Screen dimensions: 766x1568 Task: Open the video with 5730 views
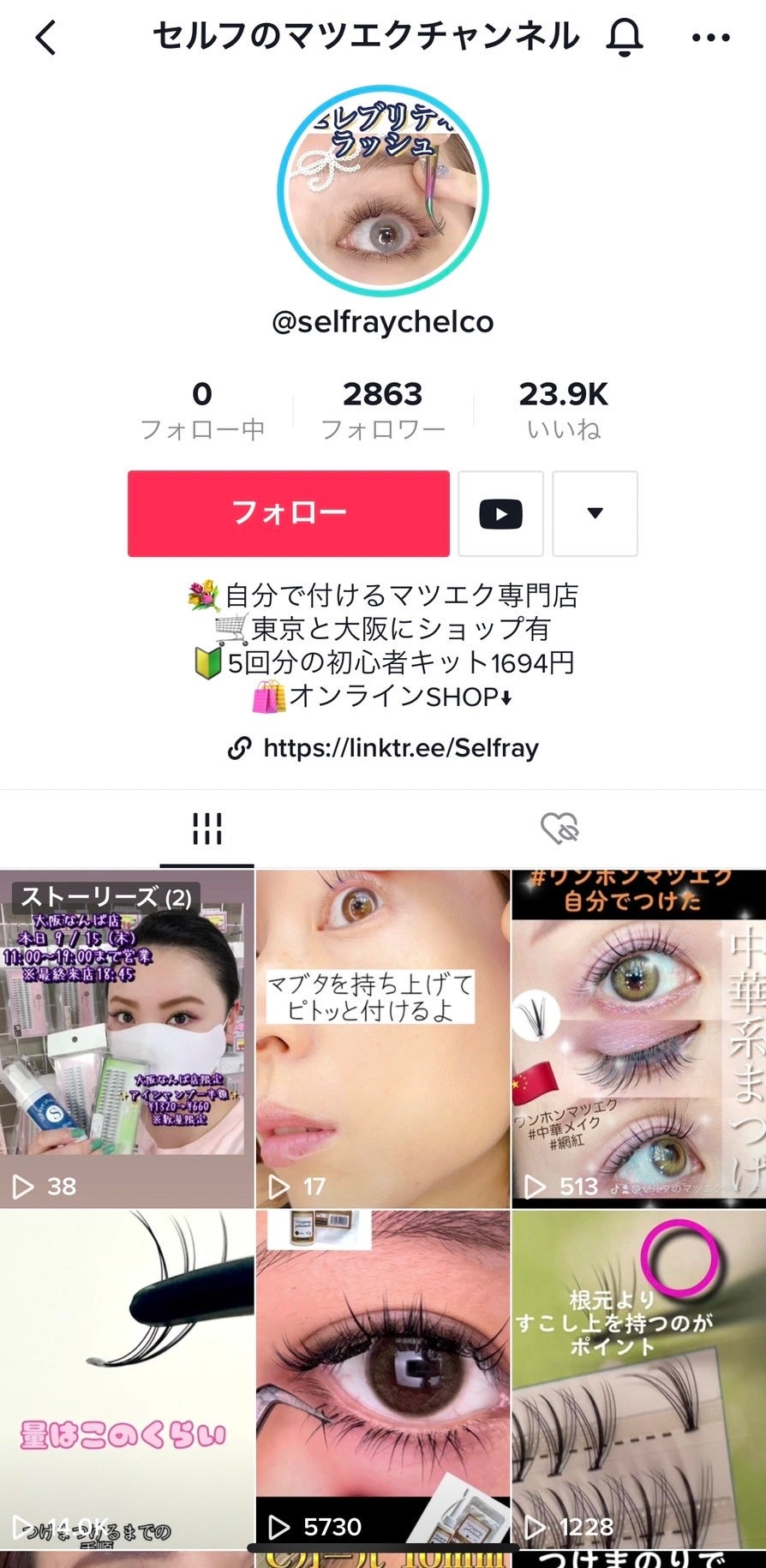[x=383, y=1379]
